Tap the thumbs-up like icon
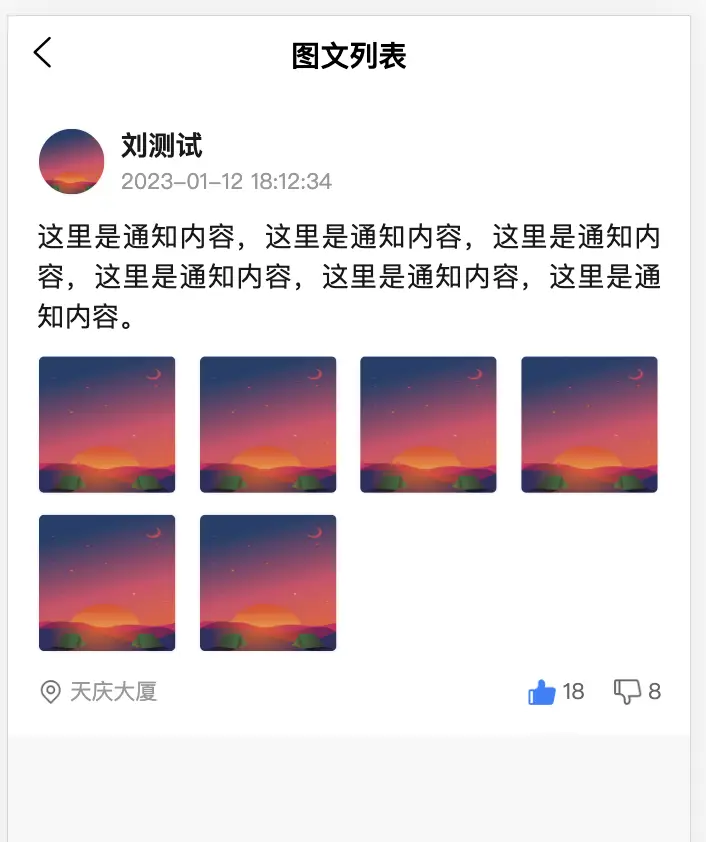This screenshot has width=706, height=842. [541, 691]
